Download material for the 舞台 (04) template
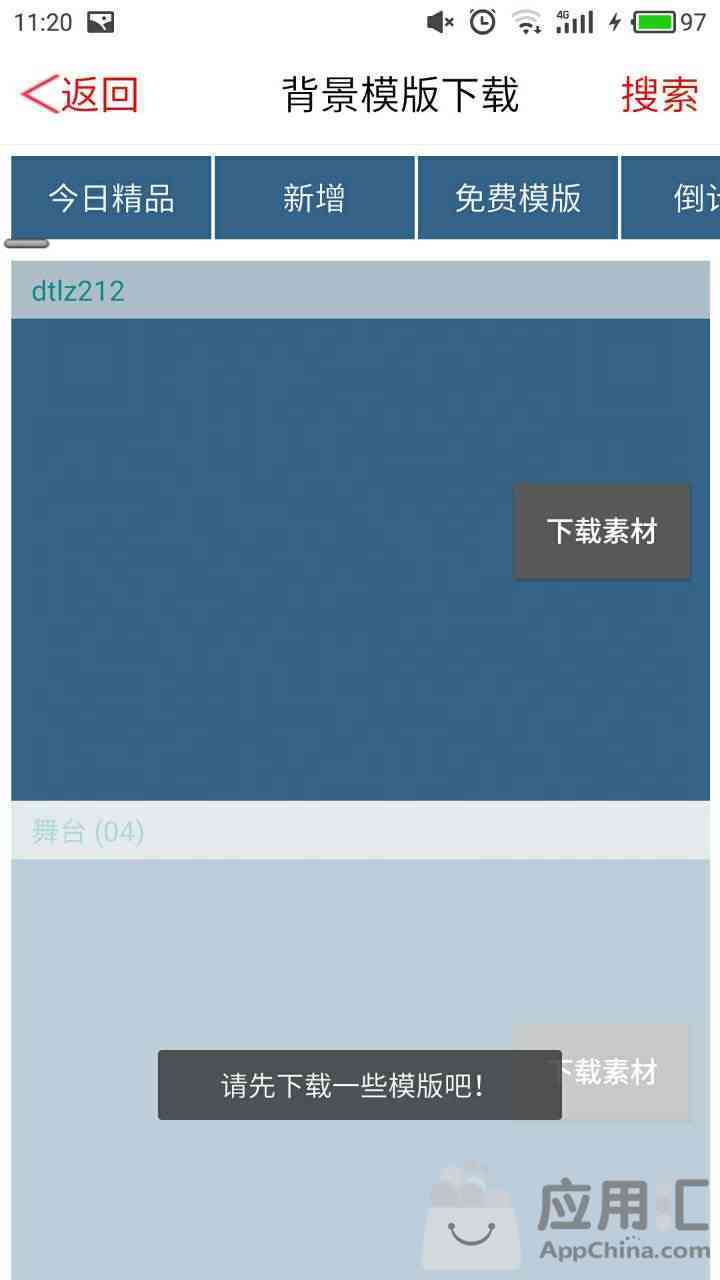This screenshot has width=720, height=1280. (x=602, y=1072)
